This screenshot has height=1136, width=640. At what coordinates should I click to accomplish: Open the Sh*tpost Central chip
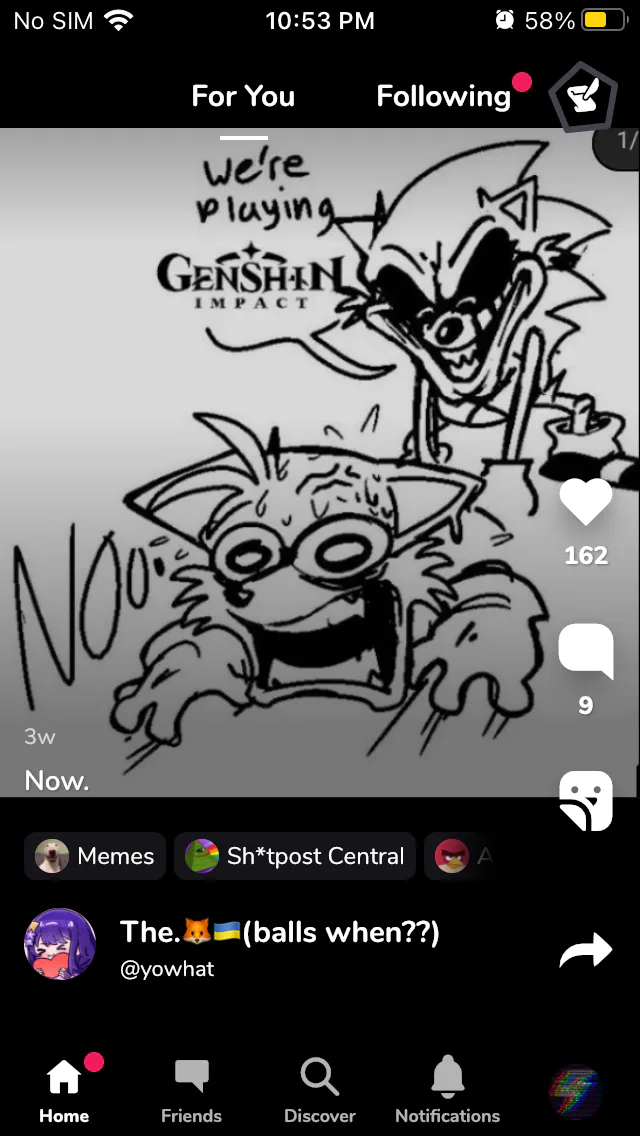[x=294, y=856]
